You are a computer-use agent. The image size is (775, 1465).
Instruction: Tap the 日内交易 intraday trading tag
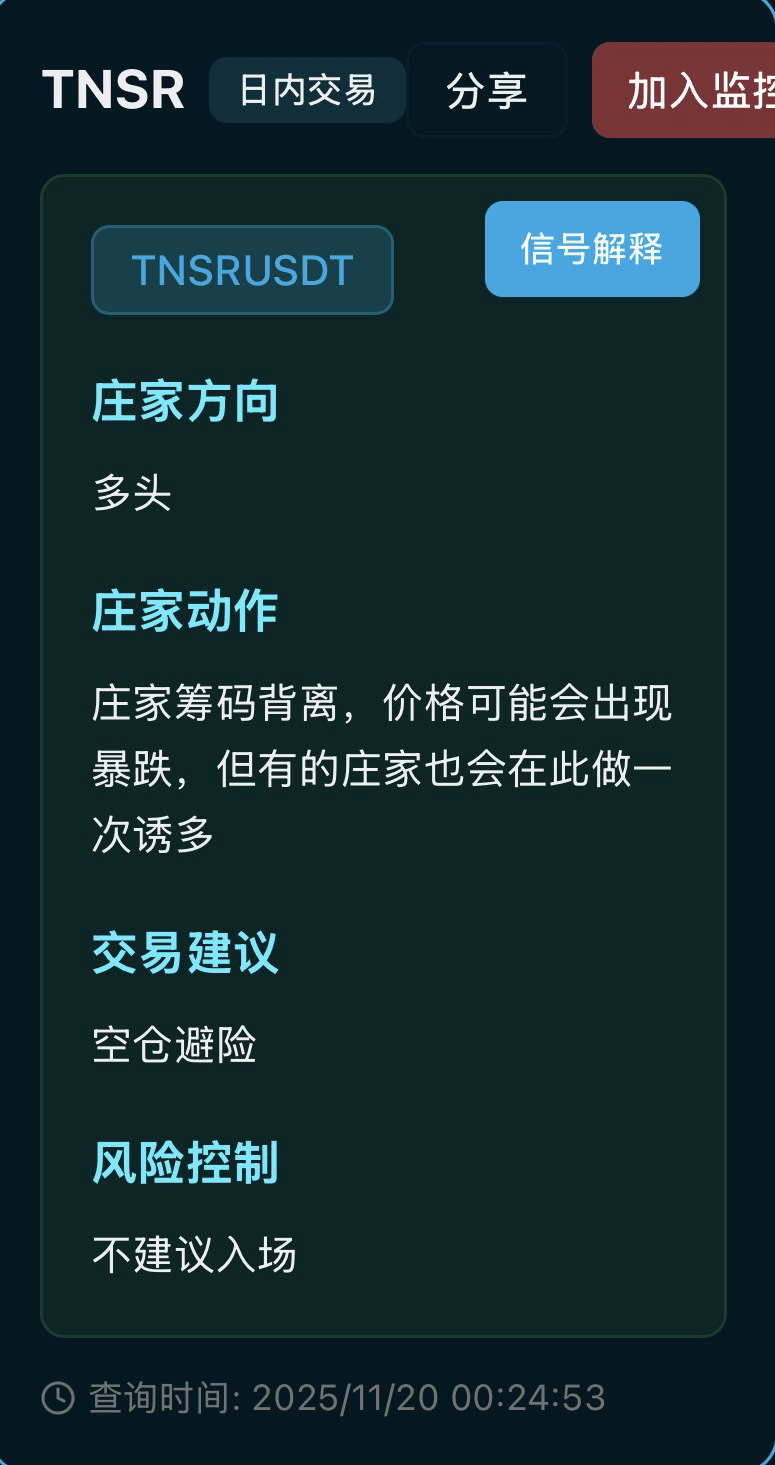pos(307,90)
